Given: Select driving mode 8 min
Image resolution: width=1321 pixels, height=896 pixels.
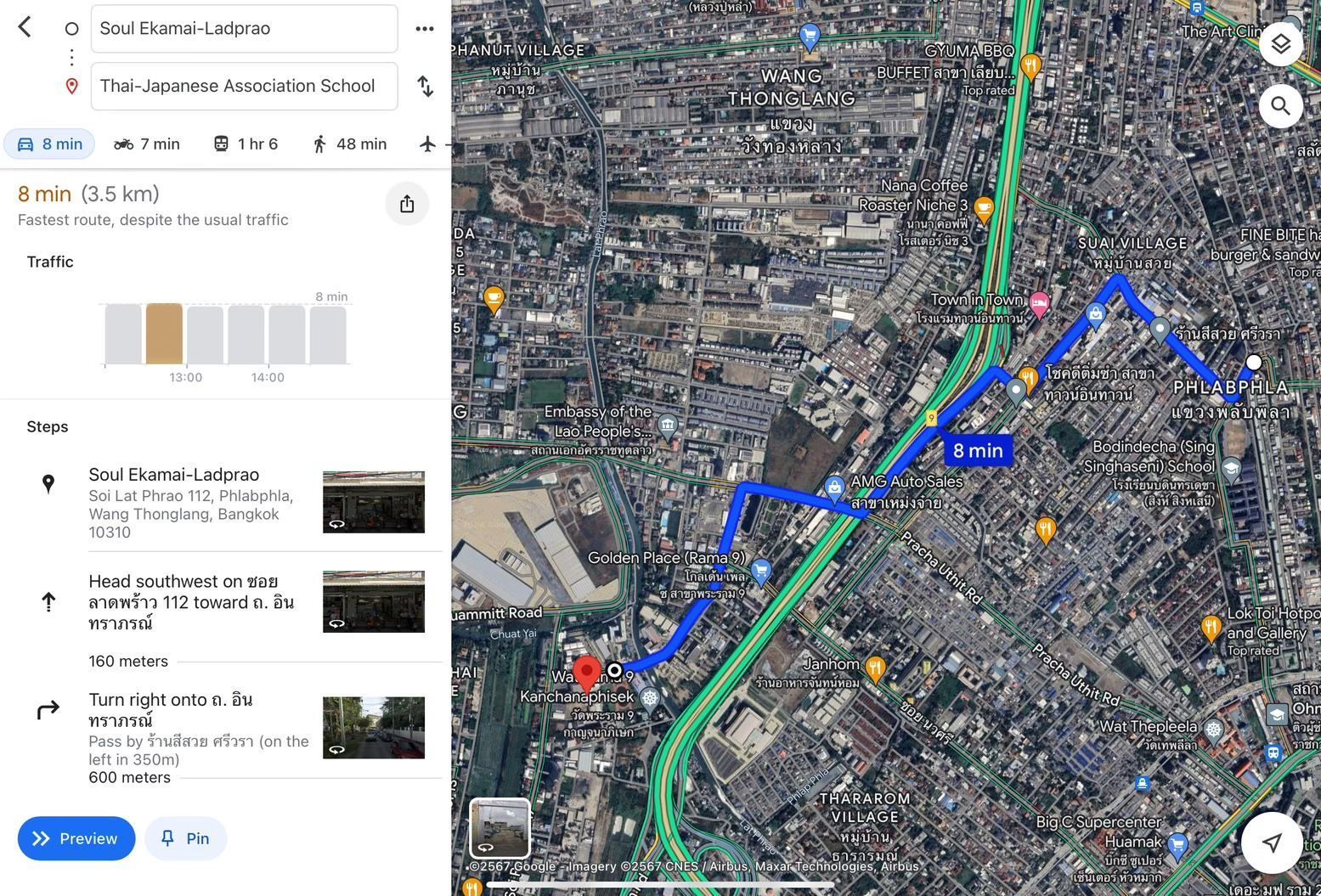Looking at the screenshot, I should click(50, 144).
